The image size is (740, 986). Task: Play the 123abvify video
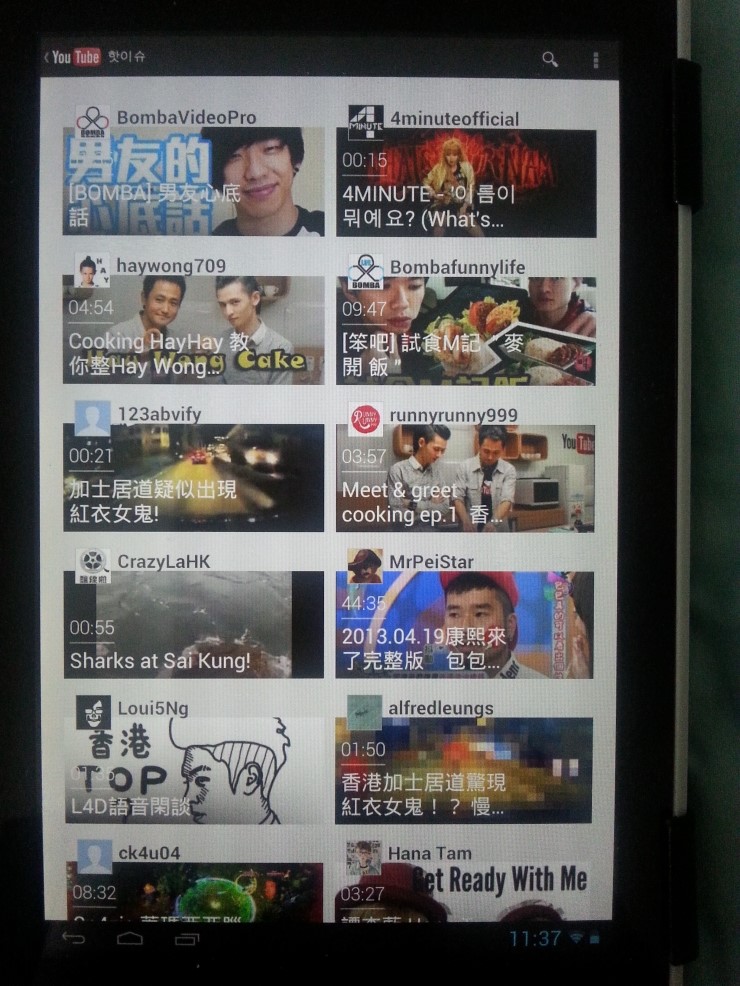[x=193, y=477]
